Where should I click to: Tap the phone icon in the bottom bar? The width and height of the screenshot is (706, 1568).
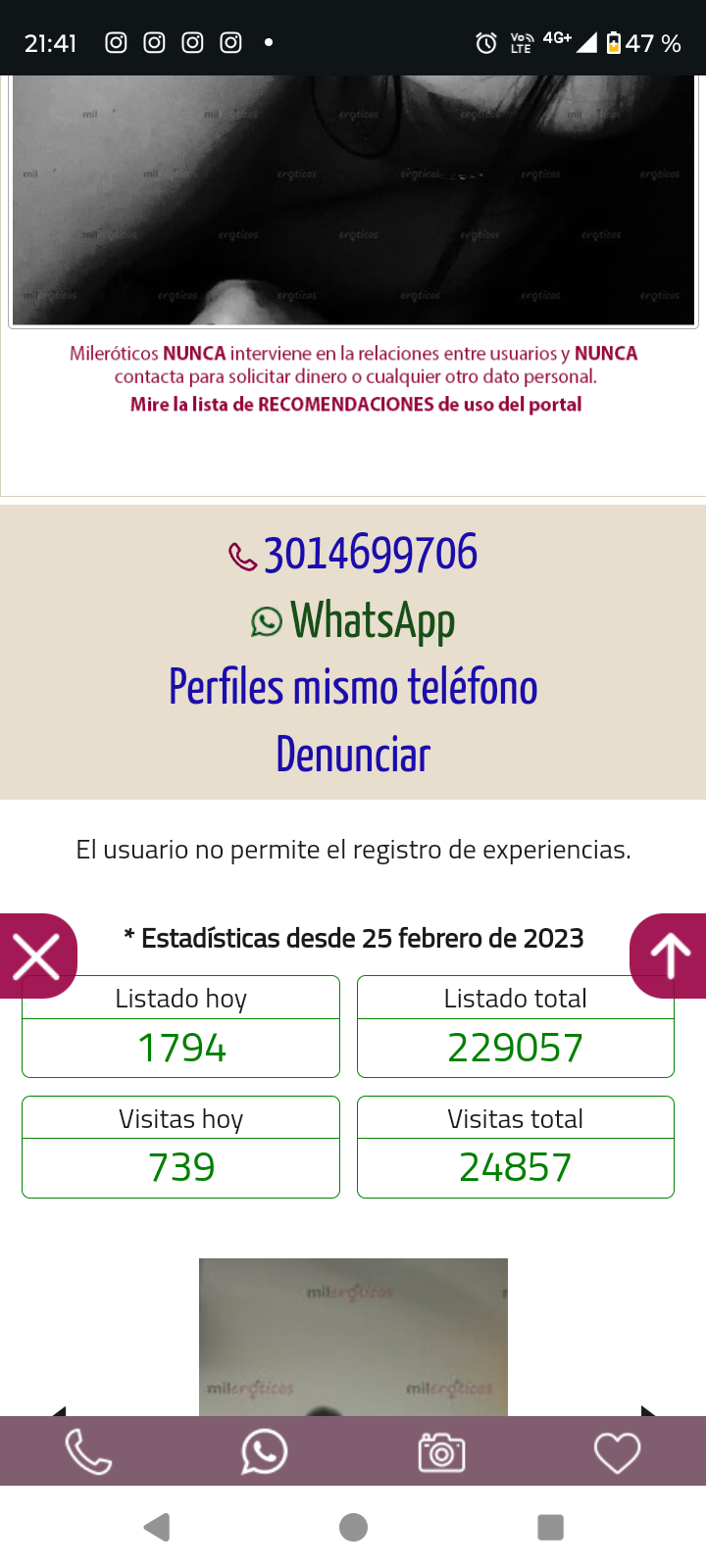click(x=88, y=1451)
